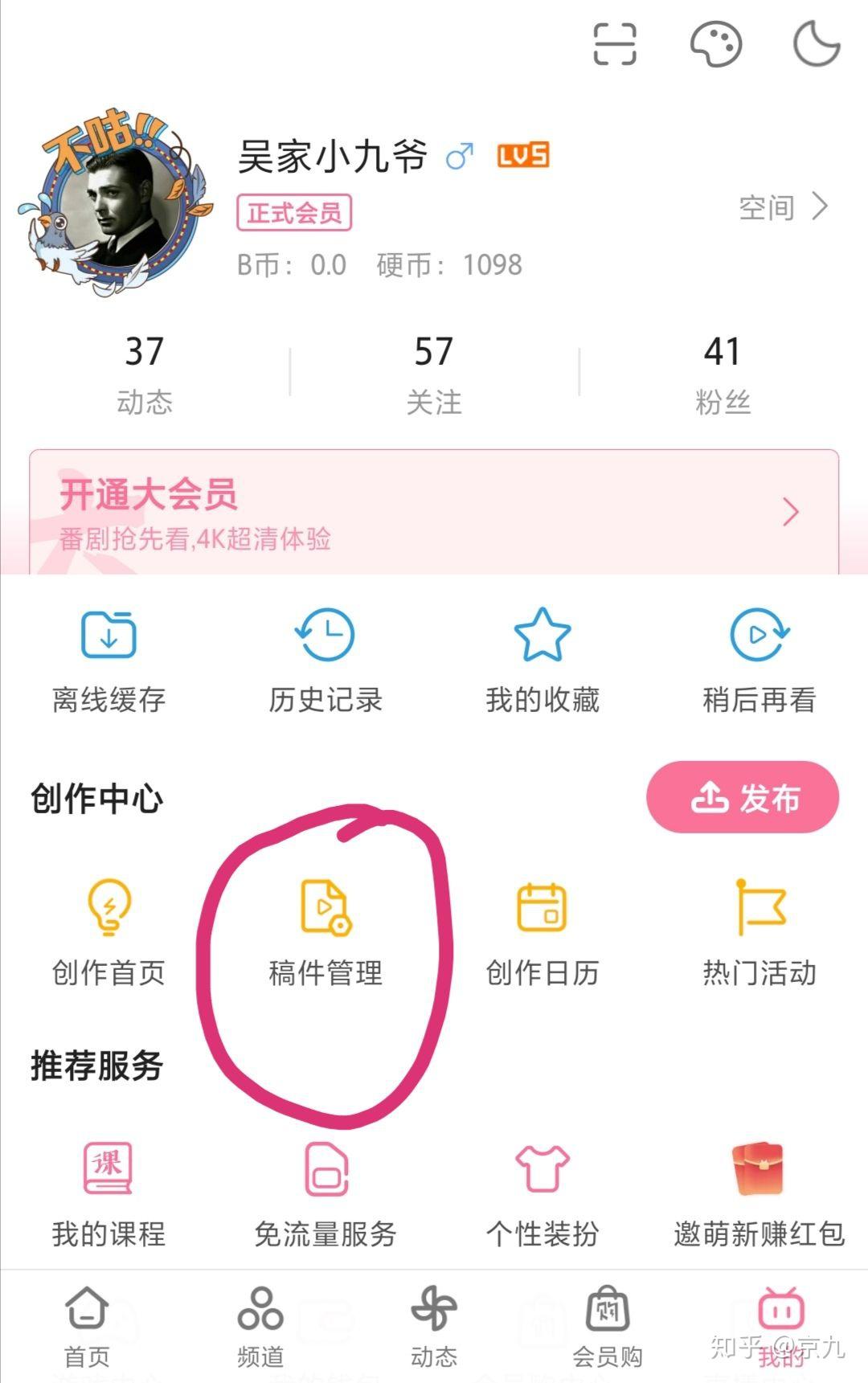Screen dimensions: 868x1383
Task: Open 稍后再看 (watch later)
Action: (x=759, y=659)
